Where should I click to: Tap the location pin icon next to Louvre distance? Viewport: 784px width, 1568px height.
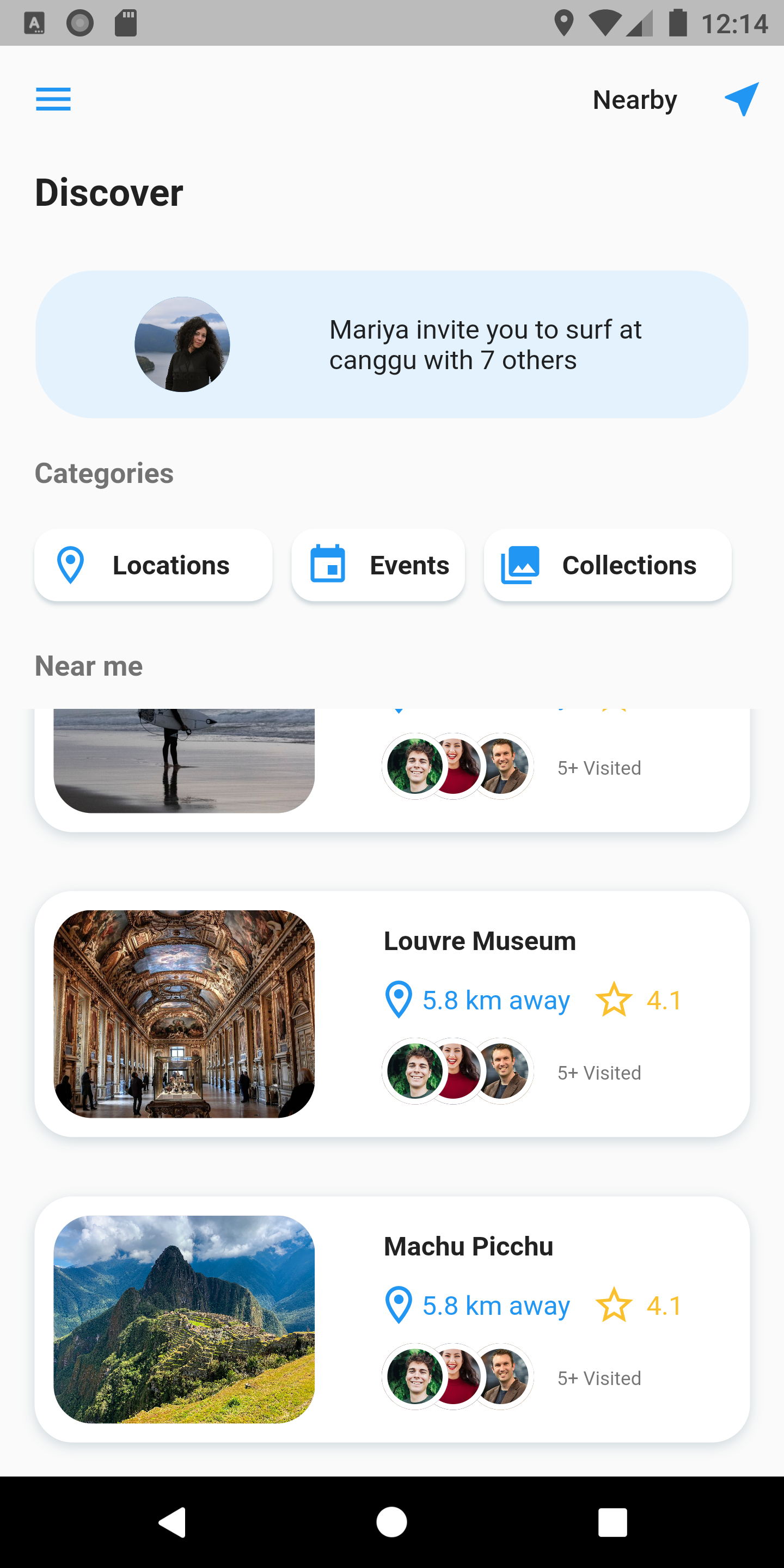[398, 999]
